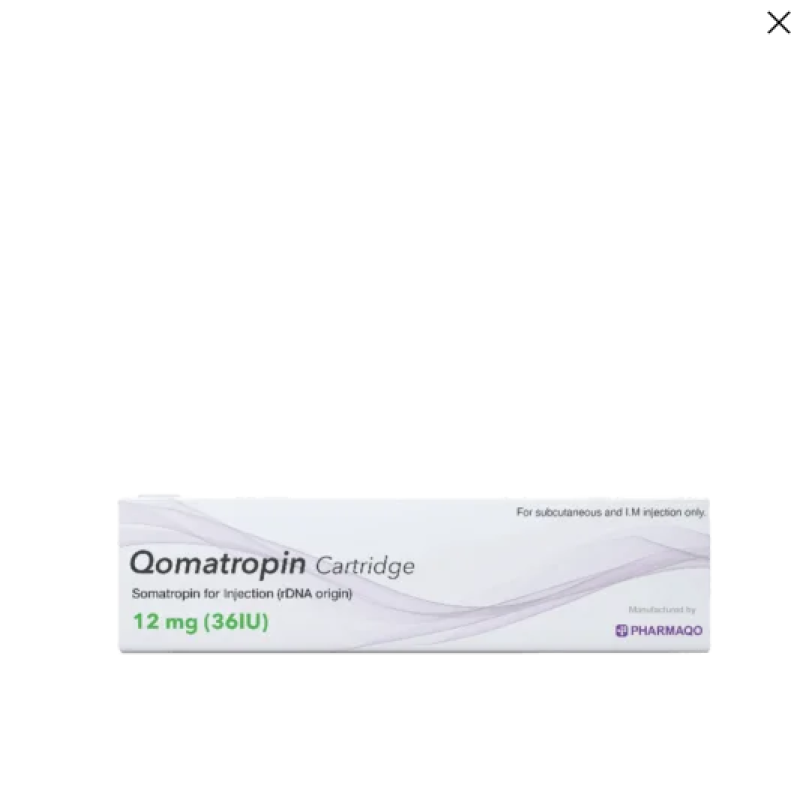
Task: Close the product image viewer
Action: point(778,23)
